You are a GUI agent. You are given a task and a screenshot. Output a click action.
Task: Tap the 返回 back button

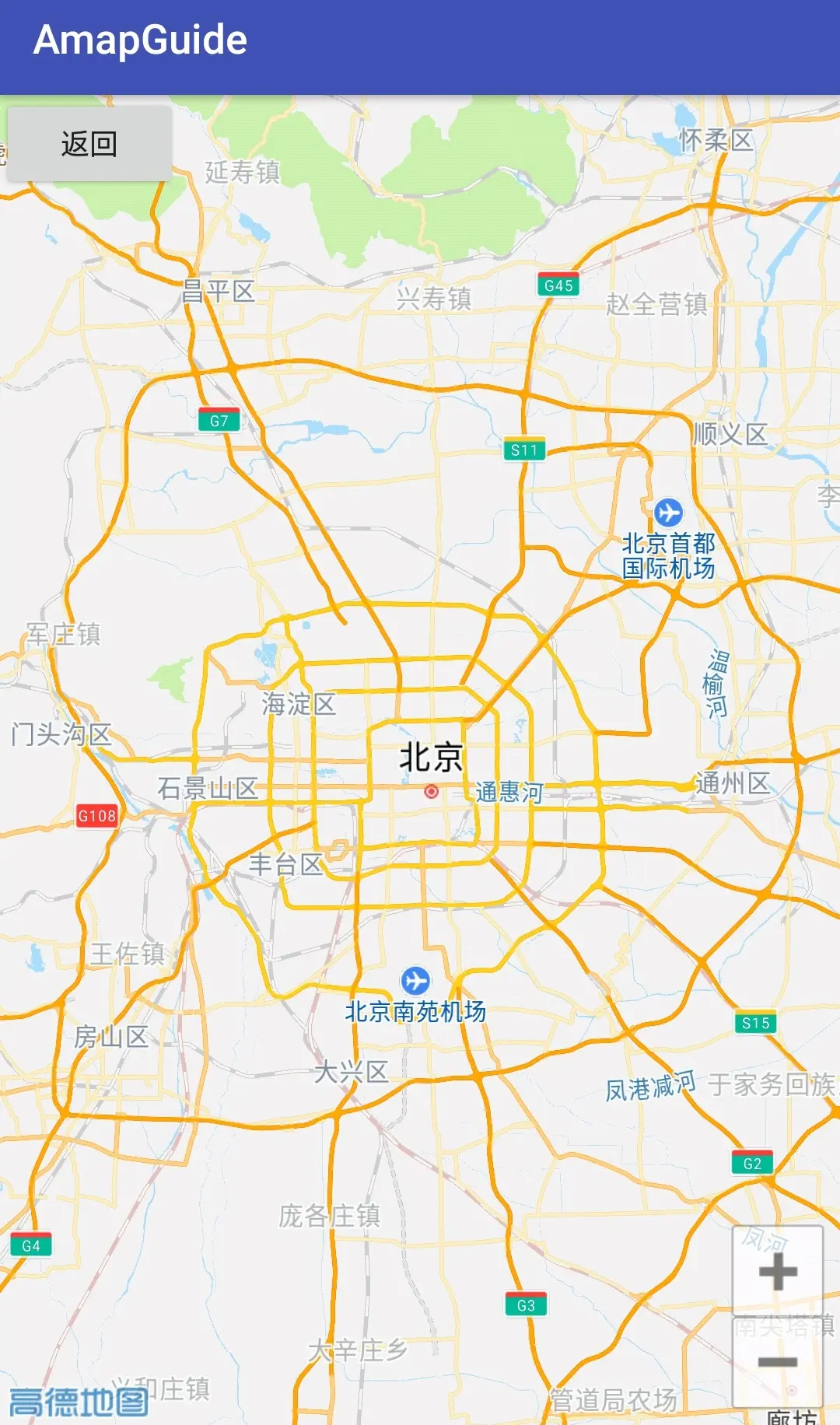click(x=89, y=145)
